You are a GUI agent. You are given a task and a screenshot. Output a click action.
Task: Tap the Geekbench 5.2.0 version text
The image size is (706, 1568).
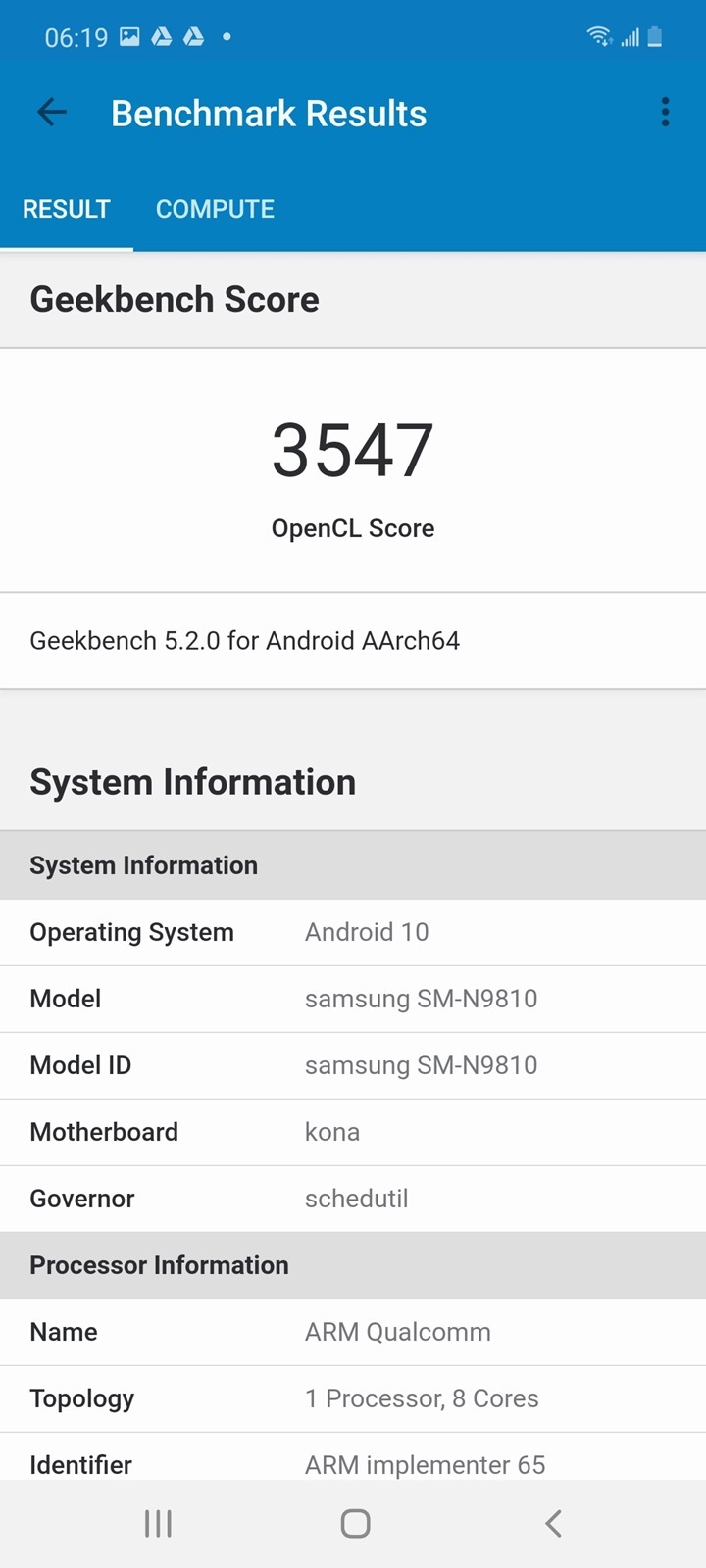coord(245,641)
